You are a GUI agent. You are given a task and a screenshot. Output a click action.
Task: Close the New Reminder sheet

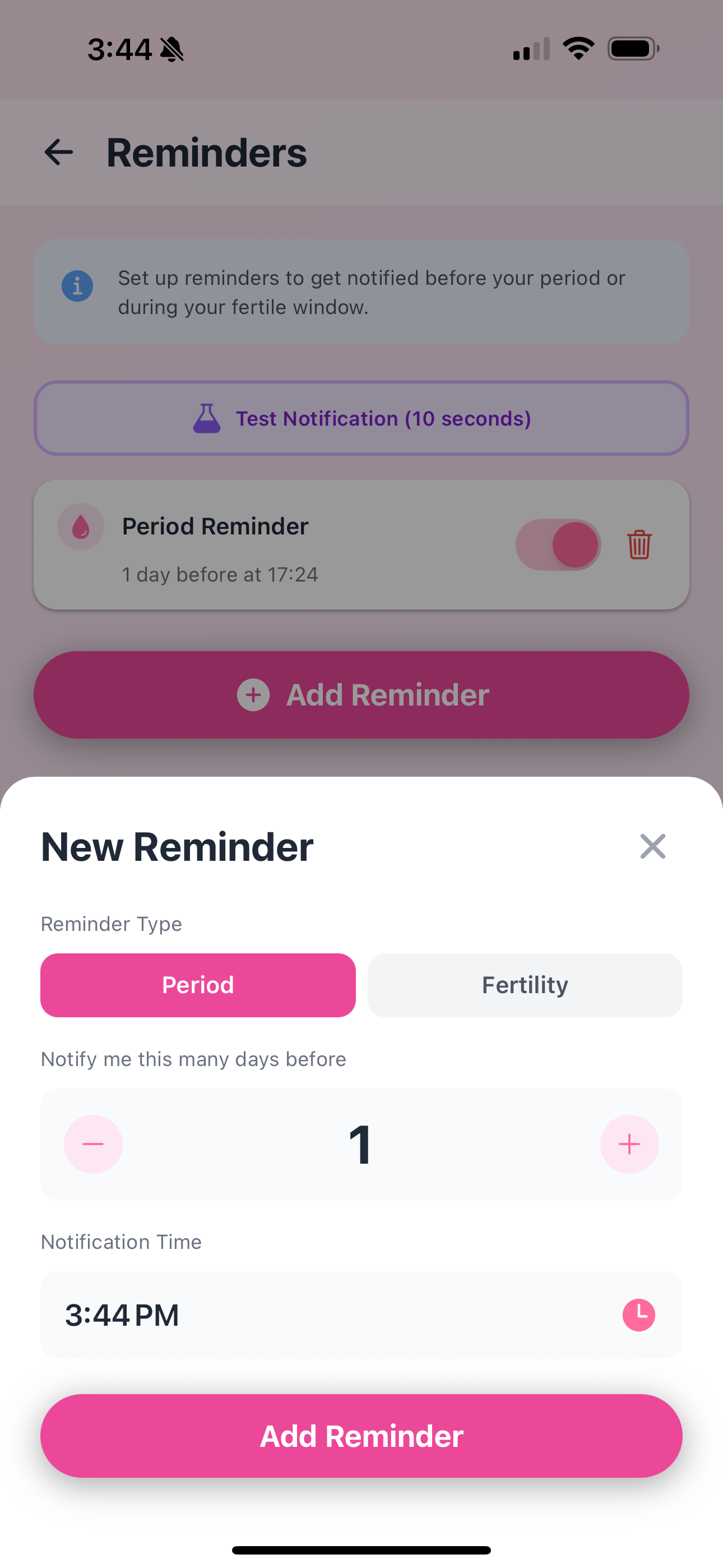[x=652, y=846]
